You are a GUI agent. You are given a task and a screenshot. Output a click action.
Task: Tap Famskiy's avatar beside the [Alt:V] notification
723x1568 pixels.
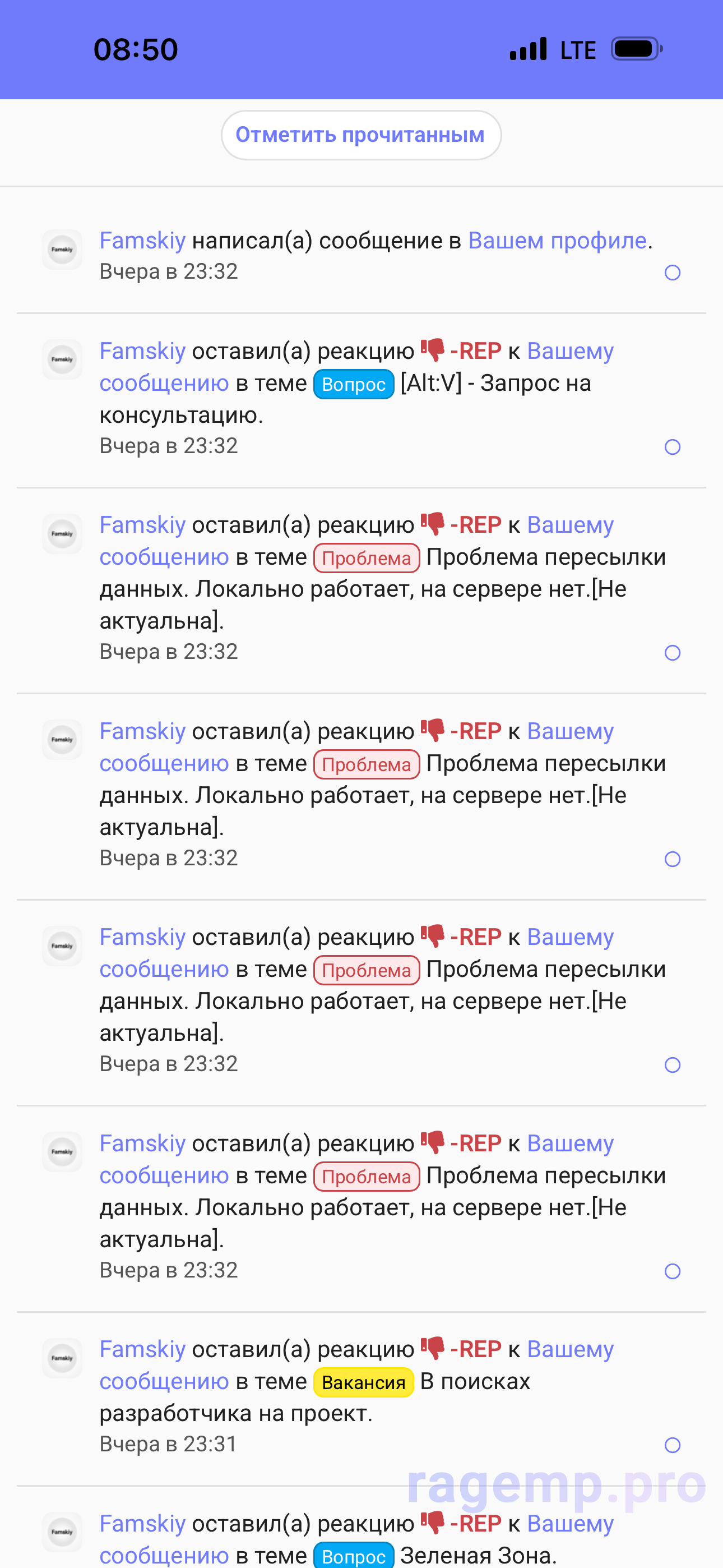click(62, 359)
